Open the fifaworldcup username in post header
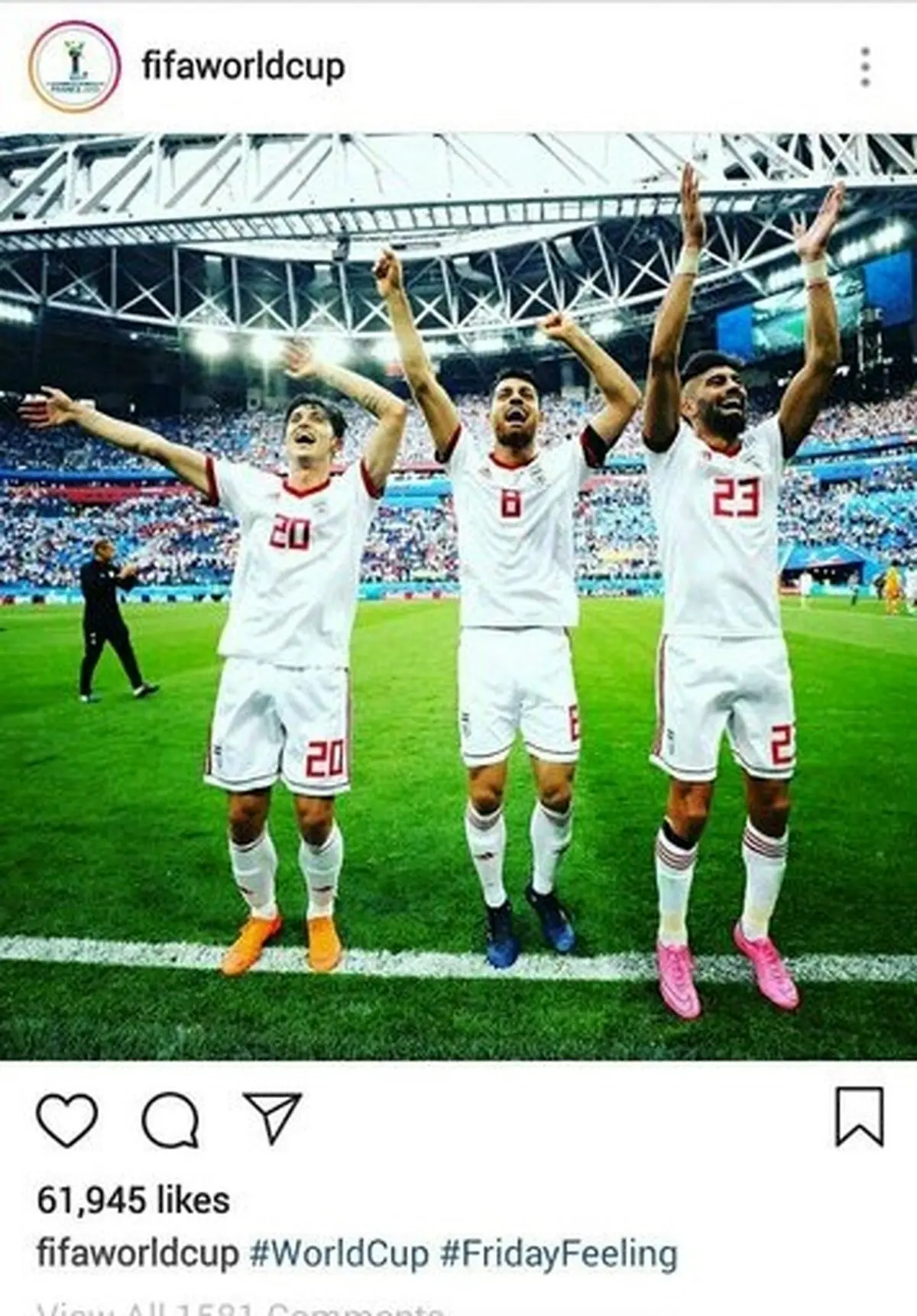The image size is (917, 1316). pyautogui.click(x=243, y=66)
